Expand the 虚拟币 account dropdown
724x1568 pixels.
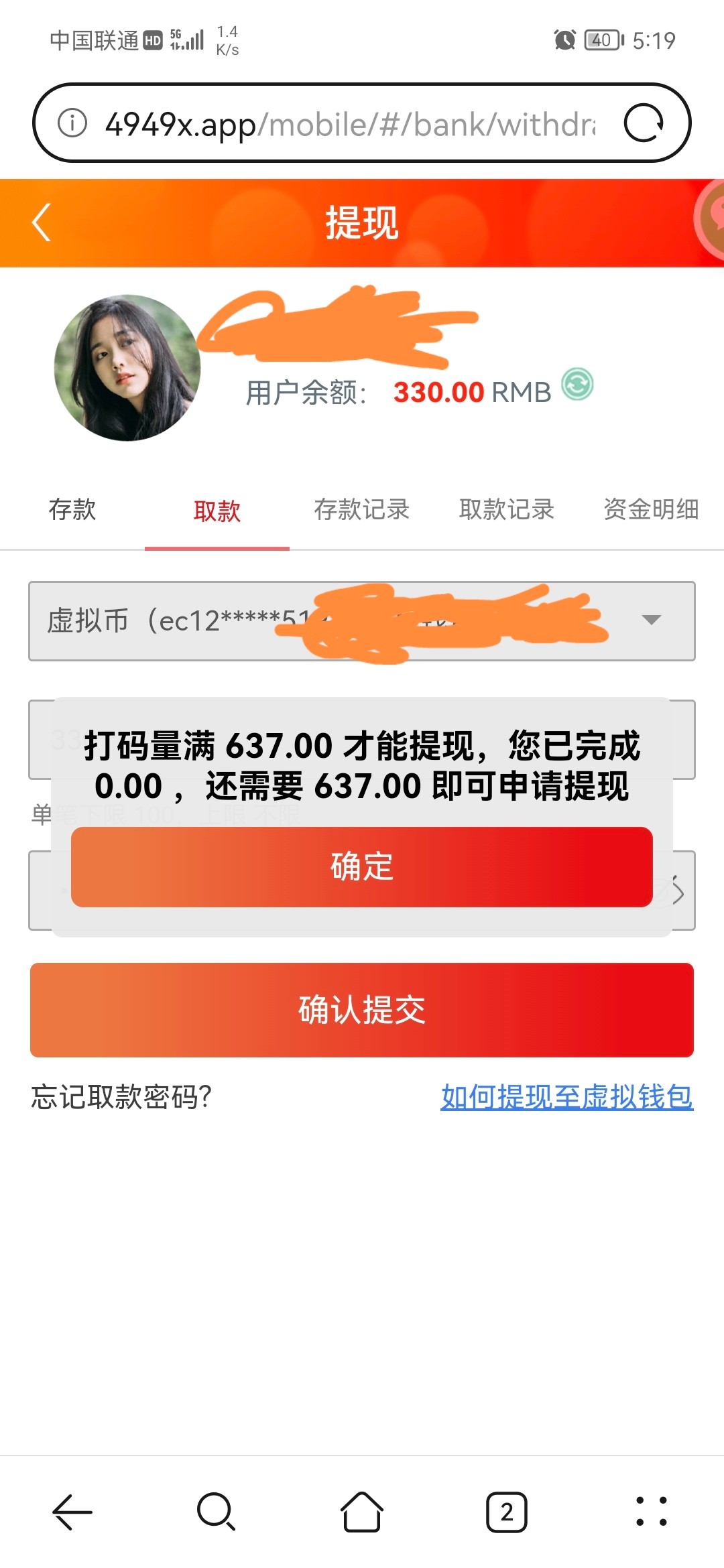pyautogui.click(x=651, y=620)
